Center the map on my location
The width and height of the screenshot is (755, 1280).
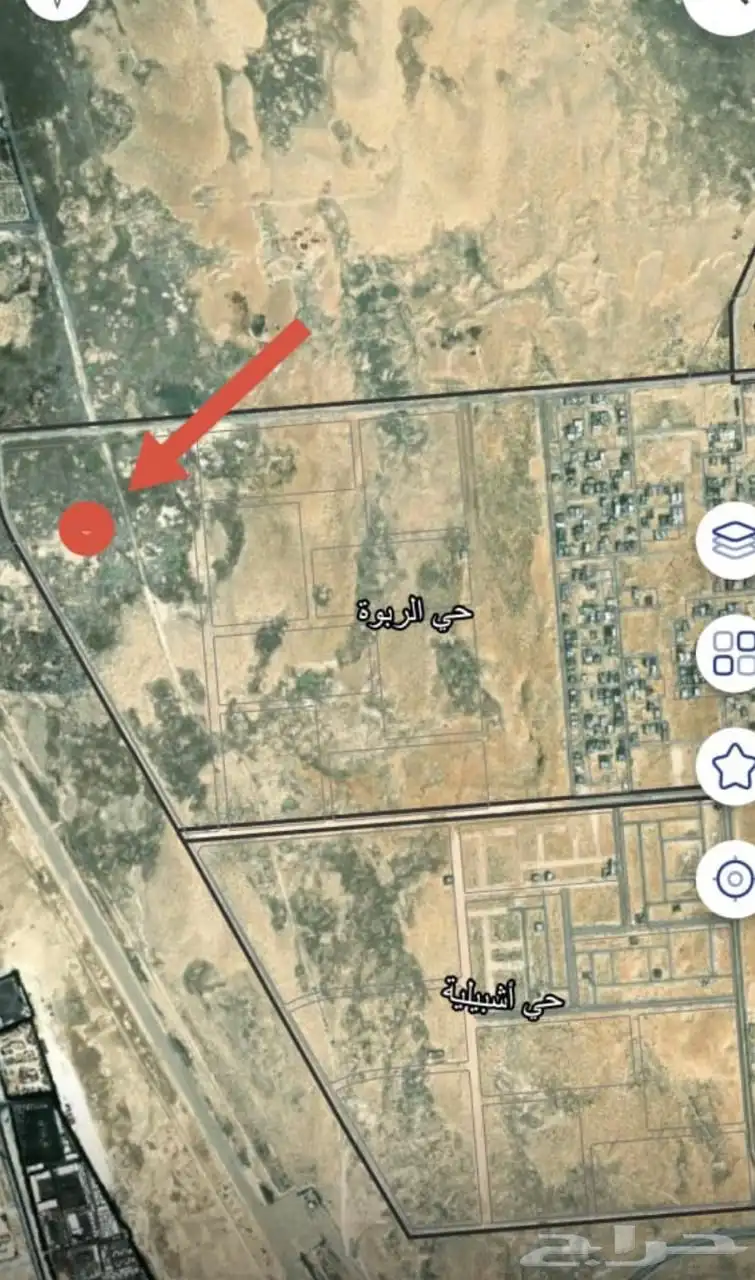(x=733, y=880)
